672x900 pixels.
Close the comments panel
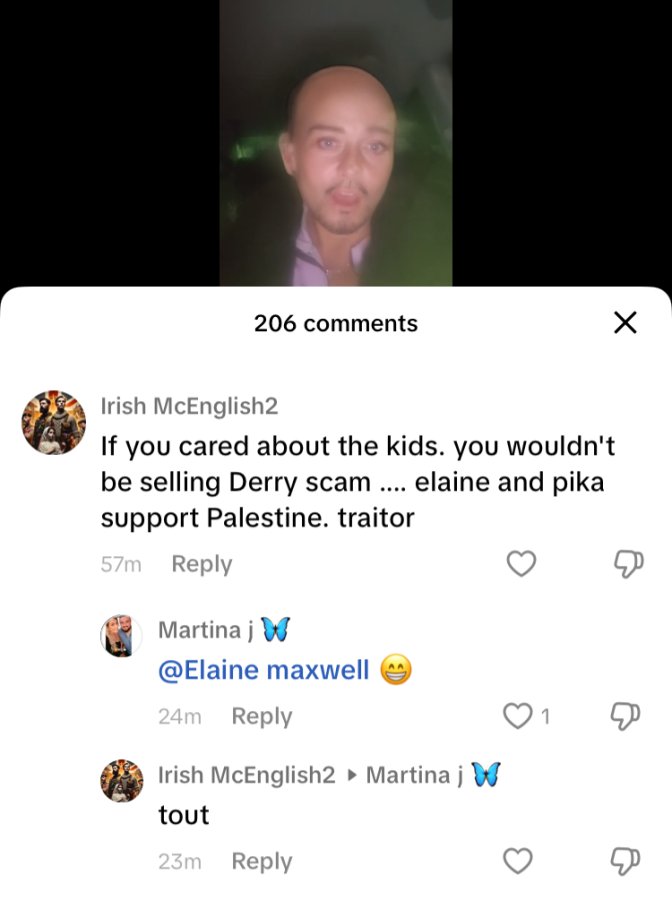coord(625,323)
